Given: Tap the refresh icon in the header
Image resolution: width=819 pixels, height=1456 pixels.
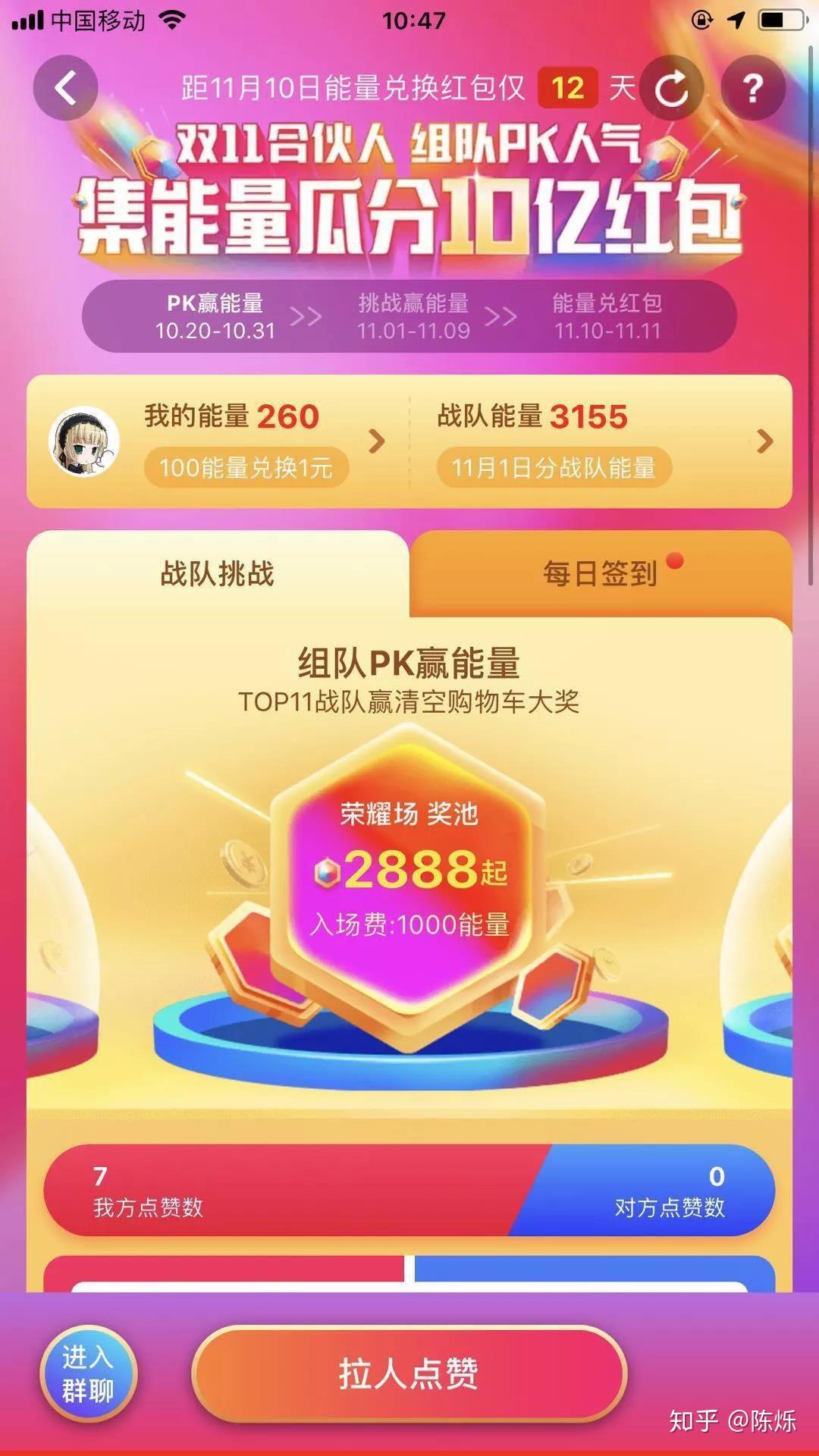Looking at the screenshot, I should pyautogui.click(x=672, y=87).
